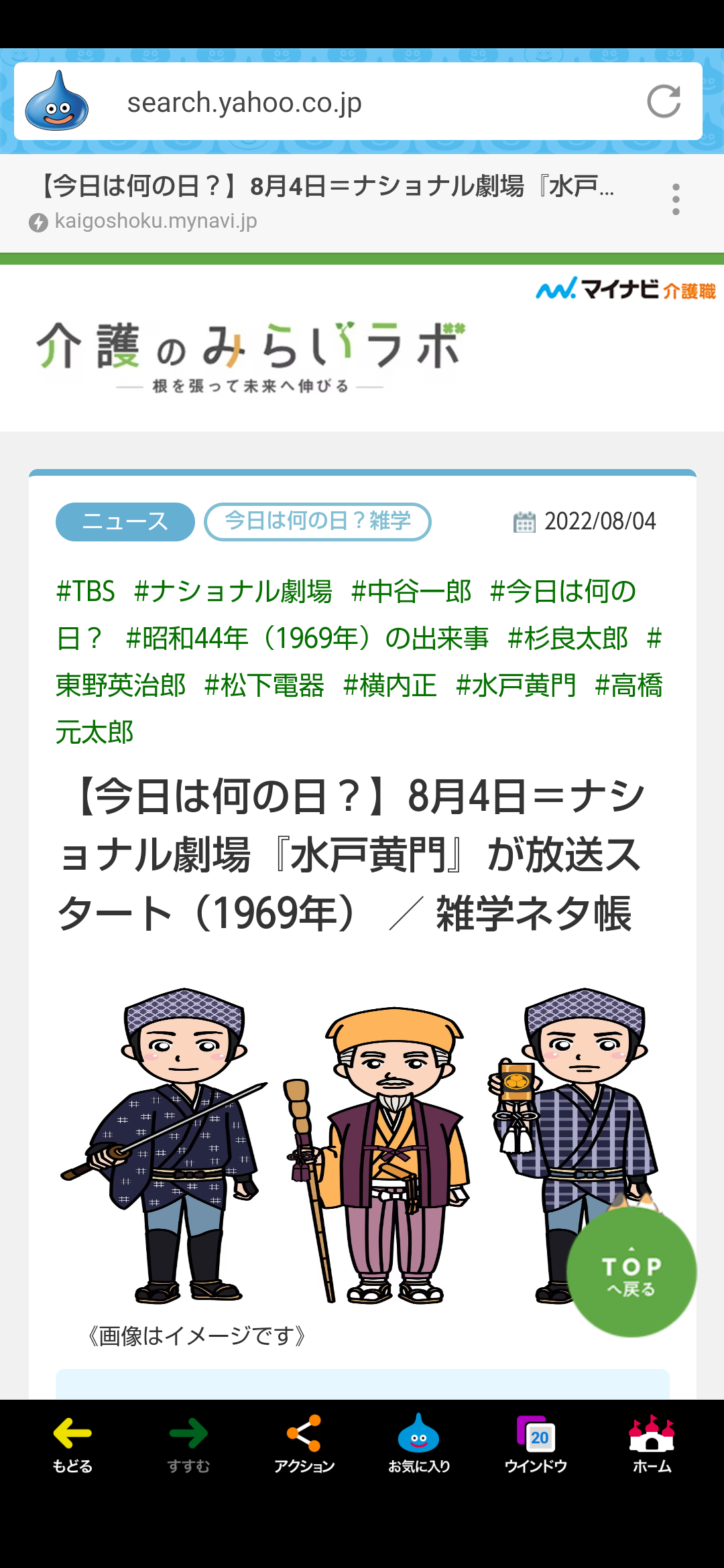
Task: Open the #水戸黄門 hashtag
Action: [516, 685]
